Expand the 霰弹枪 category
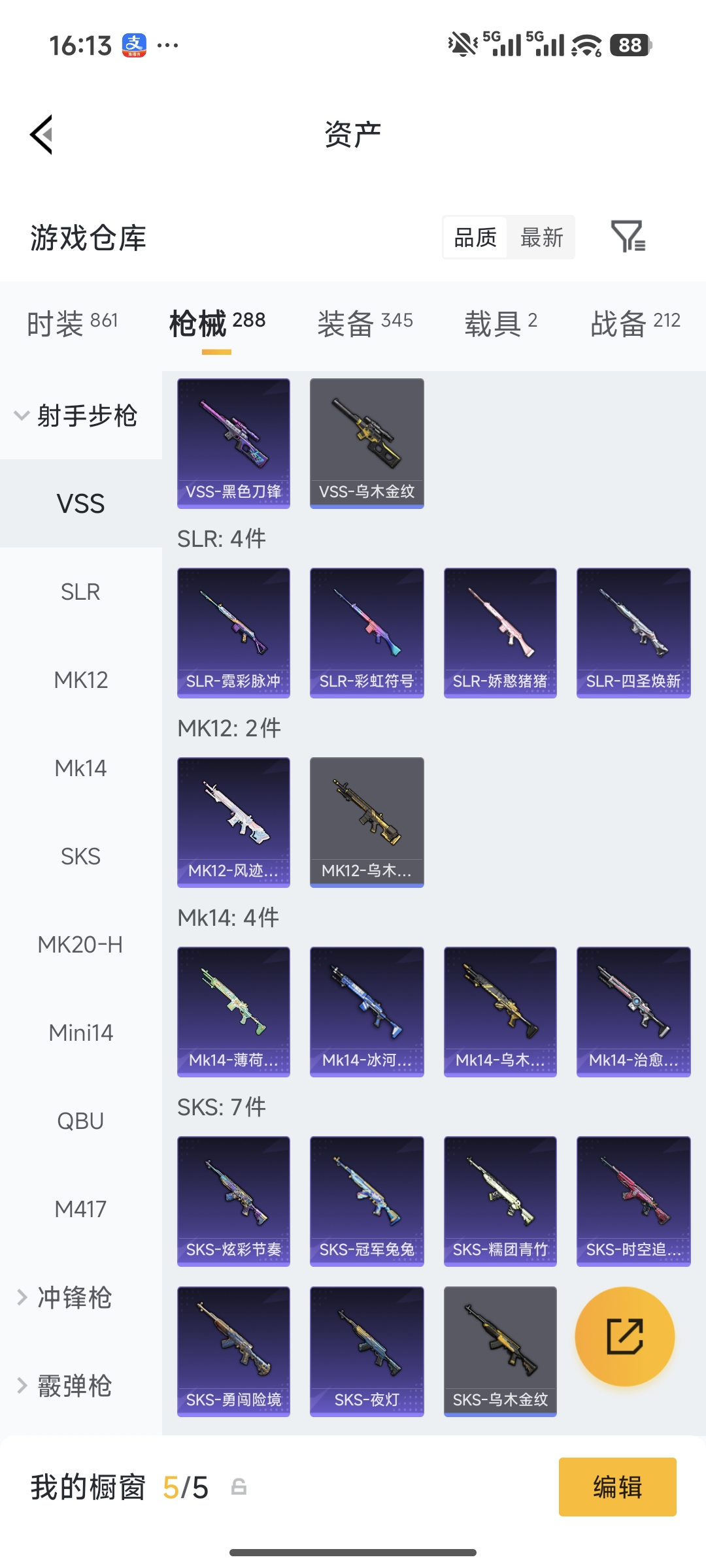This screenshot has width=706, height=1568. (65, 1386)
